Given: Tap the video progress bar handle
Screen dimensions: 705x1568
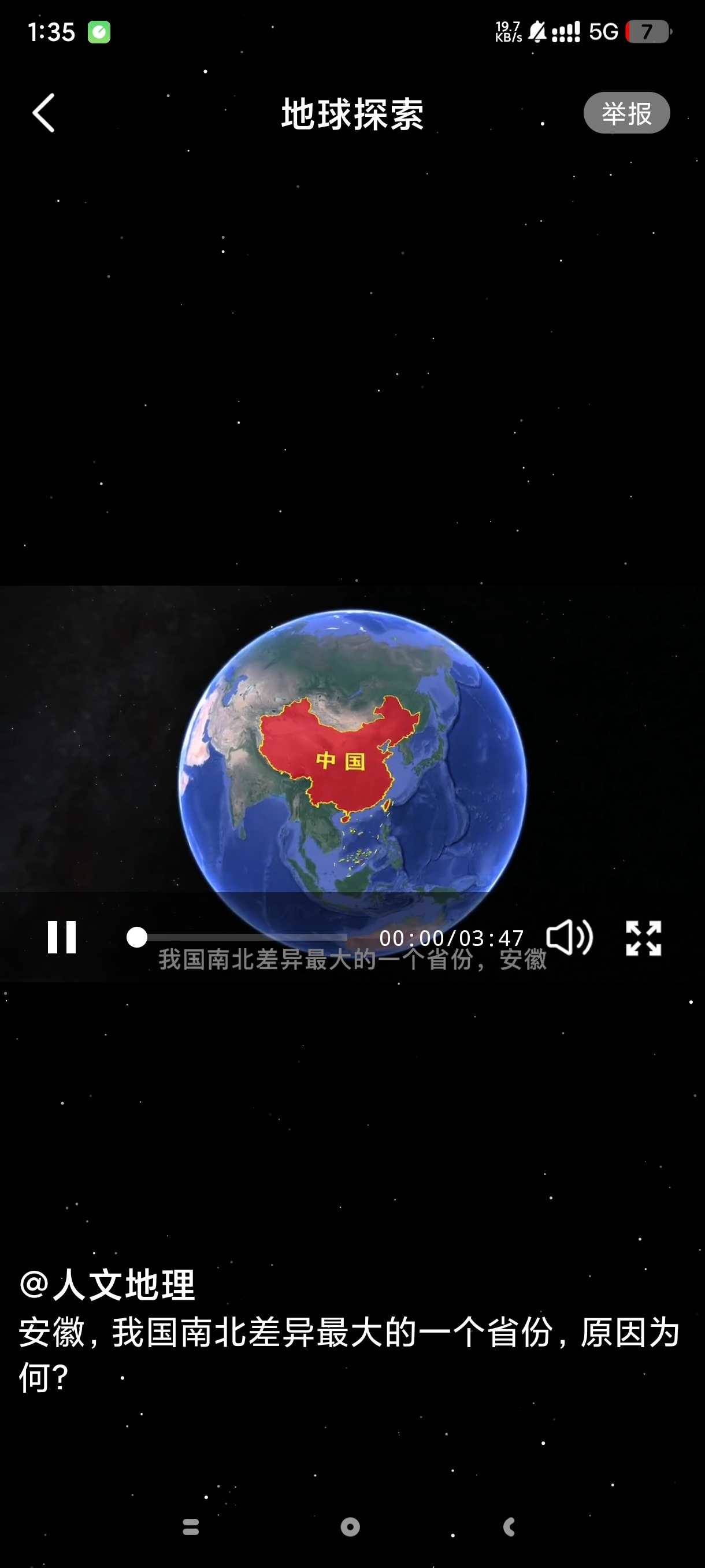Looking at the screenshot, I should point(137,937).
